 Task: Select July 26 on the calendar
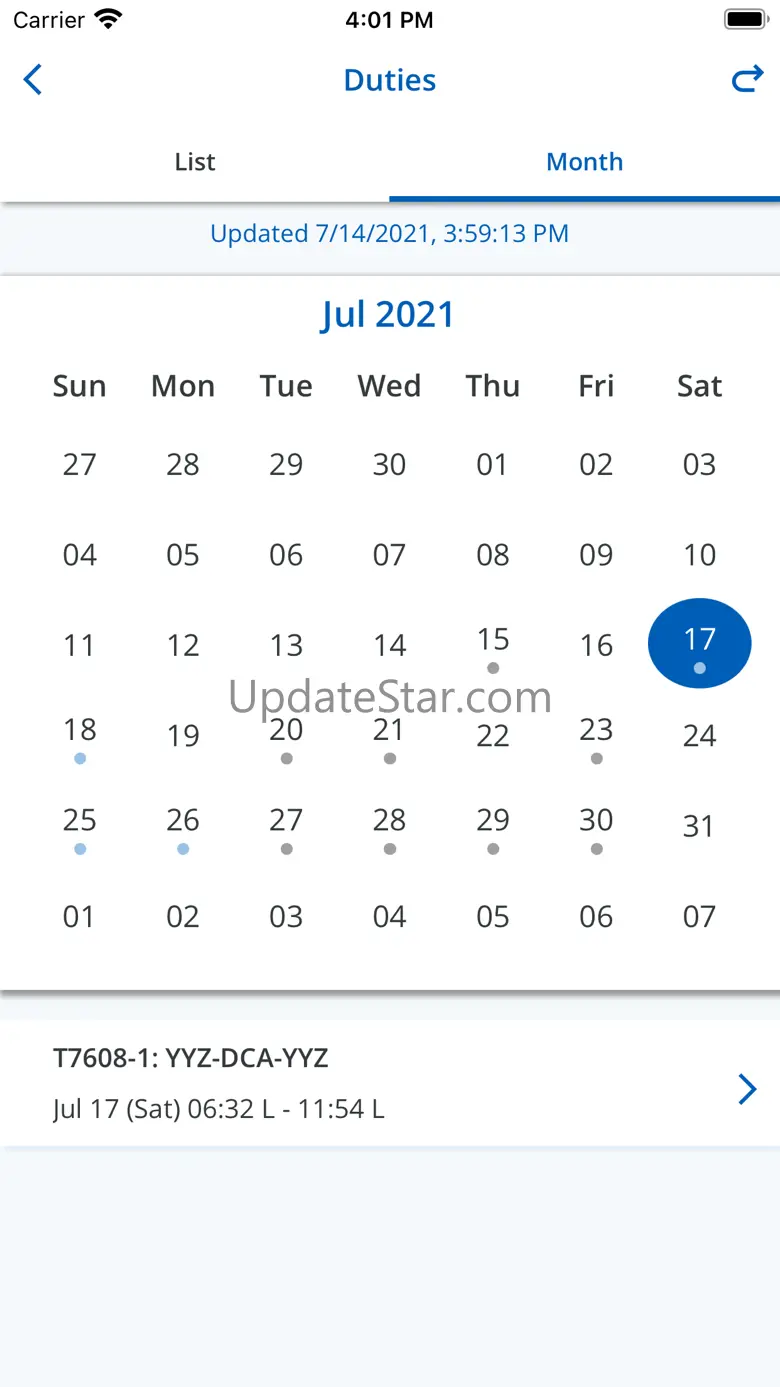point(183,826)
